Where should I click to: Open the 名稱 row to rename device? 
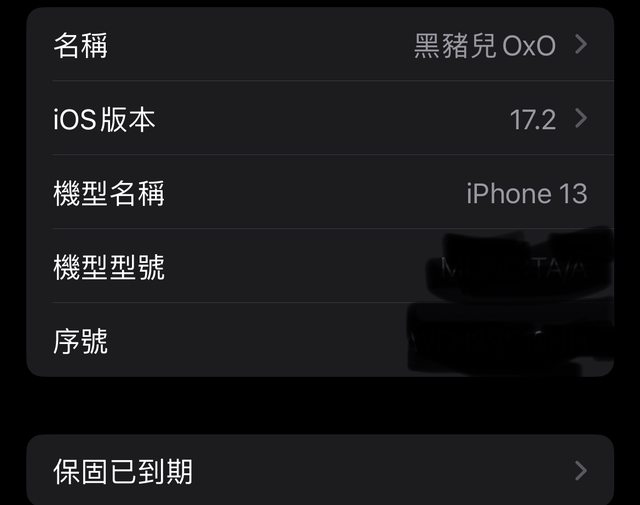320,45
